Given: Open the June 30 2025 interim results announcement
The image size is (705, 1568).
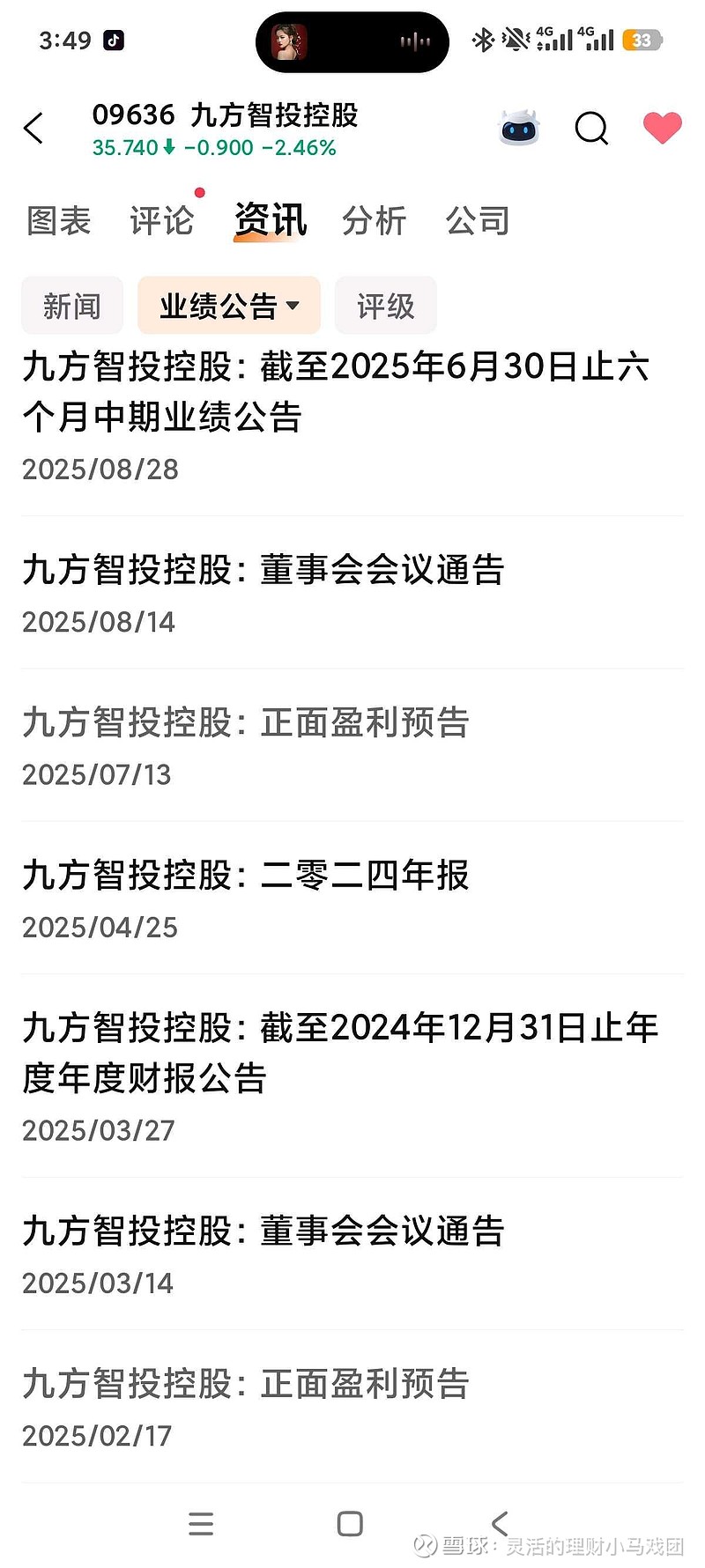Looking at the screenshot, I should point(352,416).
